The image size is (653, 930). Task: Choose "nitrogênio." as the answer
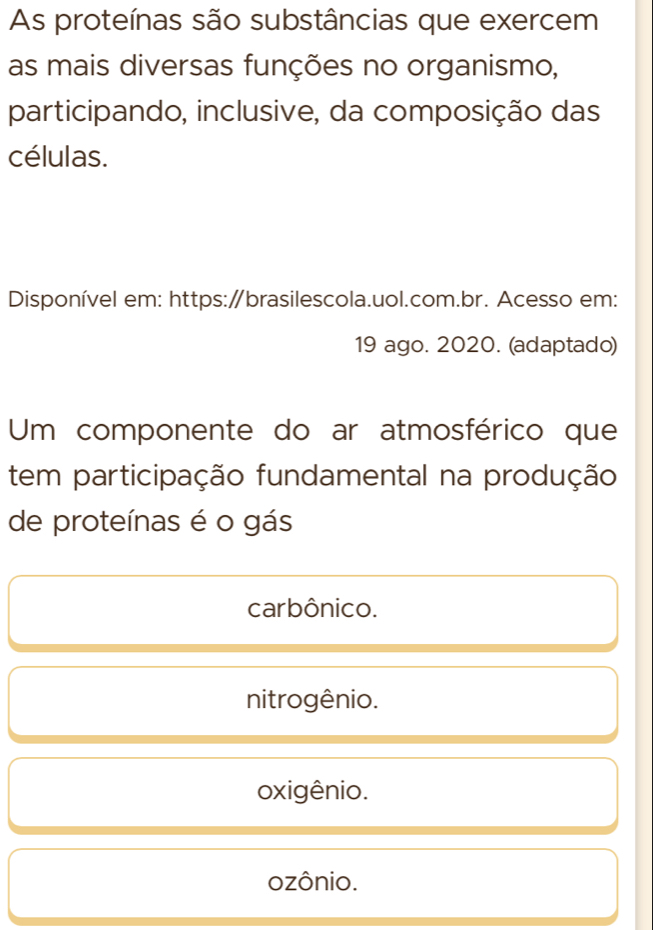click(313, 700)
